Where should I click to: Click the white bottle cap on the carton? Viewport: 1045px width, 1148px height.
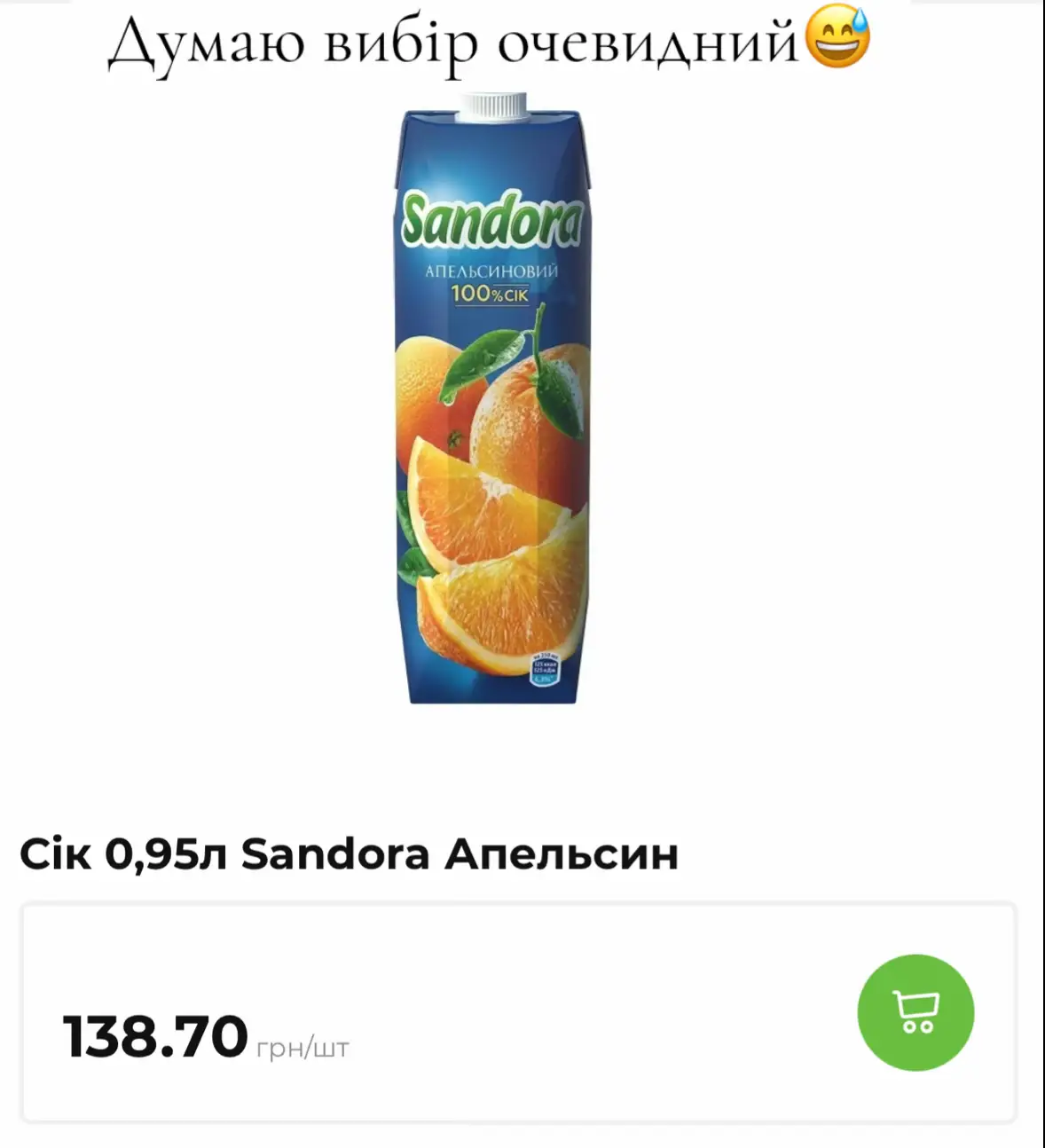(494, 106)
